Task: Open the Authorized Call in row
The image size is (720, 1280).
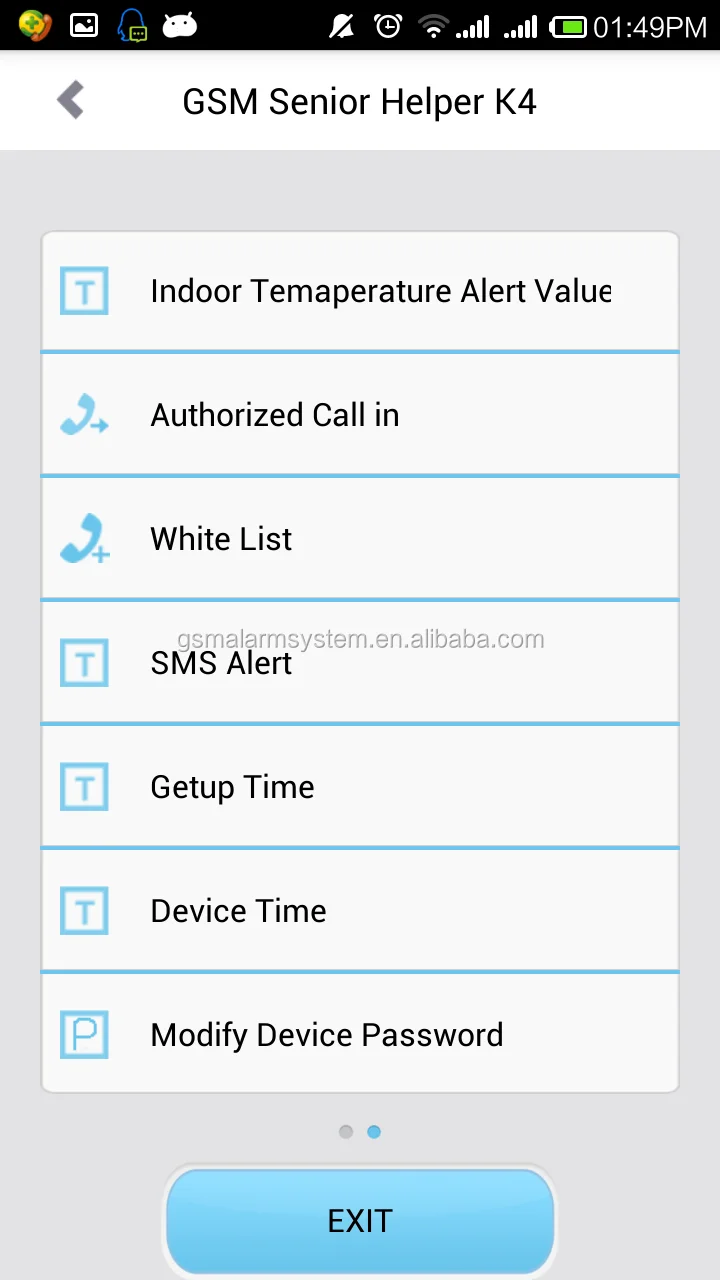Action: click(360, 415)
